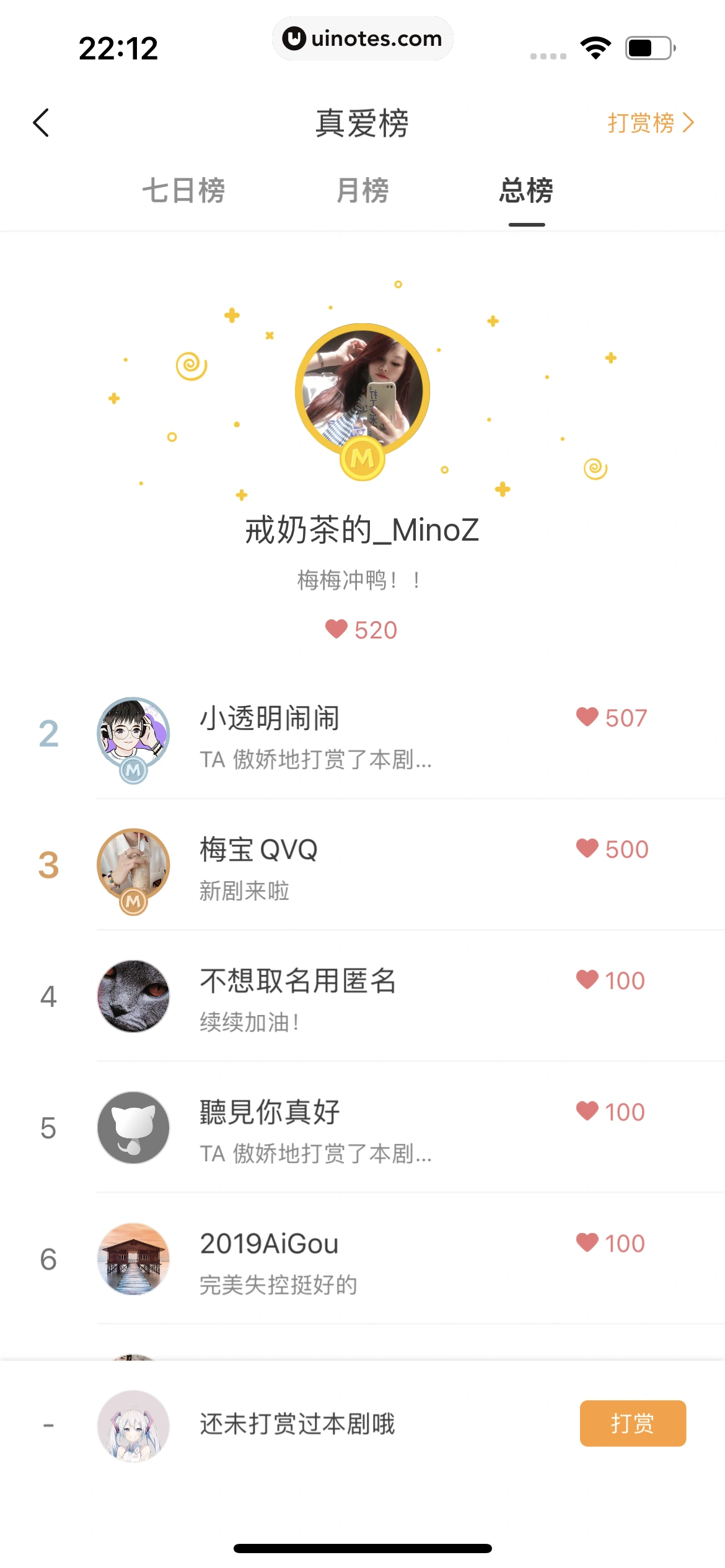Switch to the 七日榜 tab
This screenshot has height=1568, width=725.
tap(183, 190)
